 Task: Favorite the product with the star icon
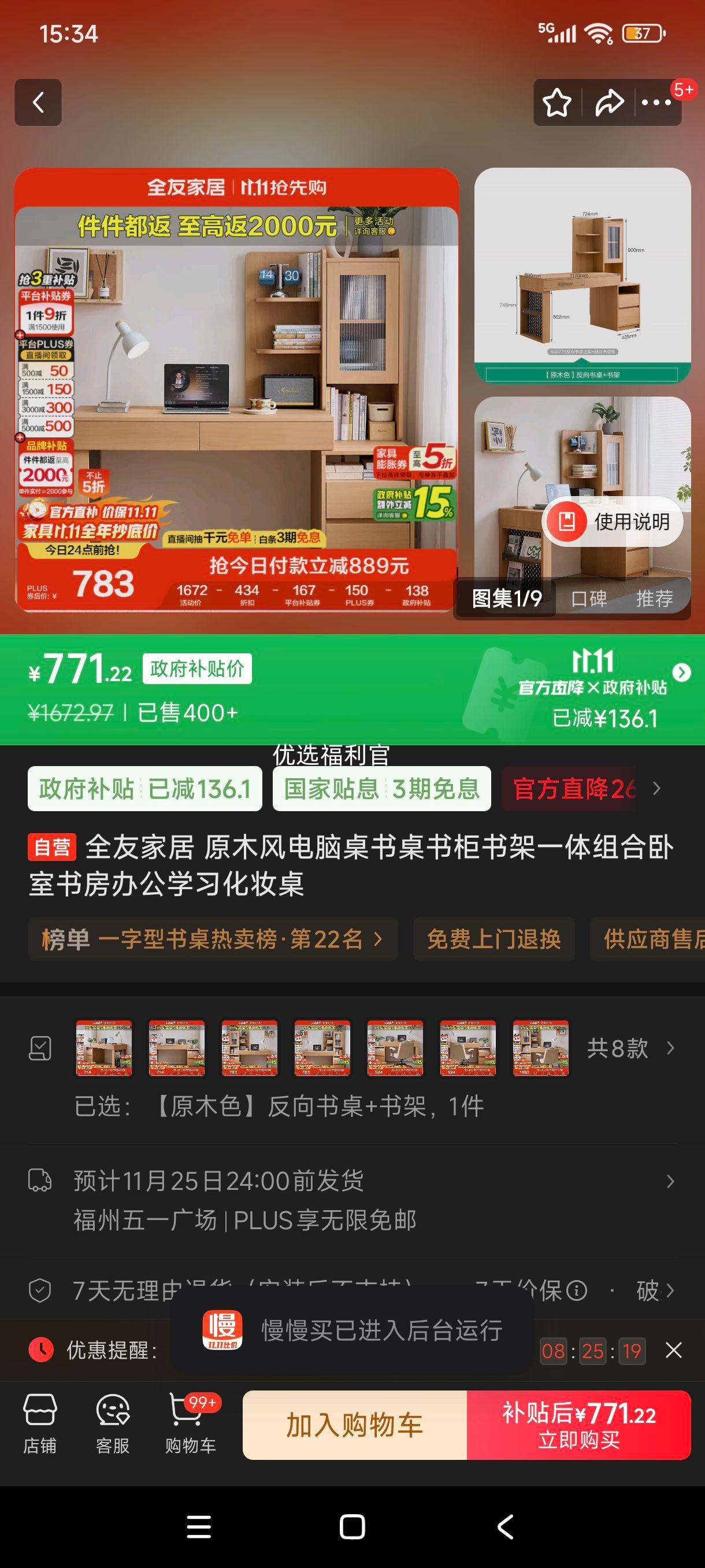tap(558, 102)
